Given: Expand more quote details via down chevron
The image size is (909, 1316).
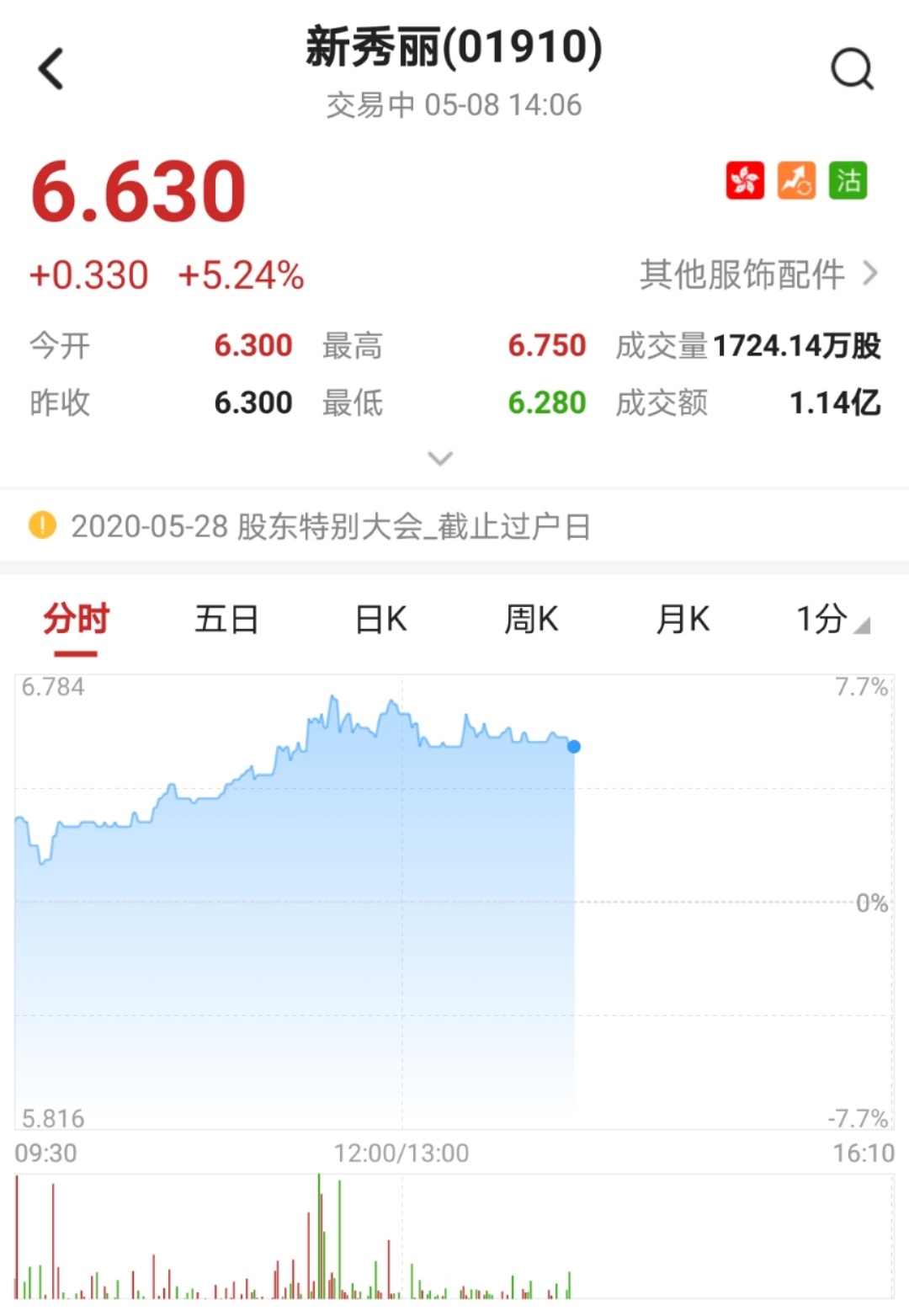Looking at the screenshot, I should pyautogui.click(x=440, y=458).
